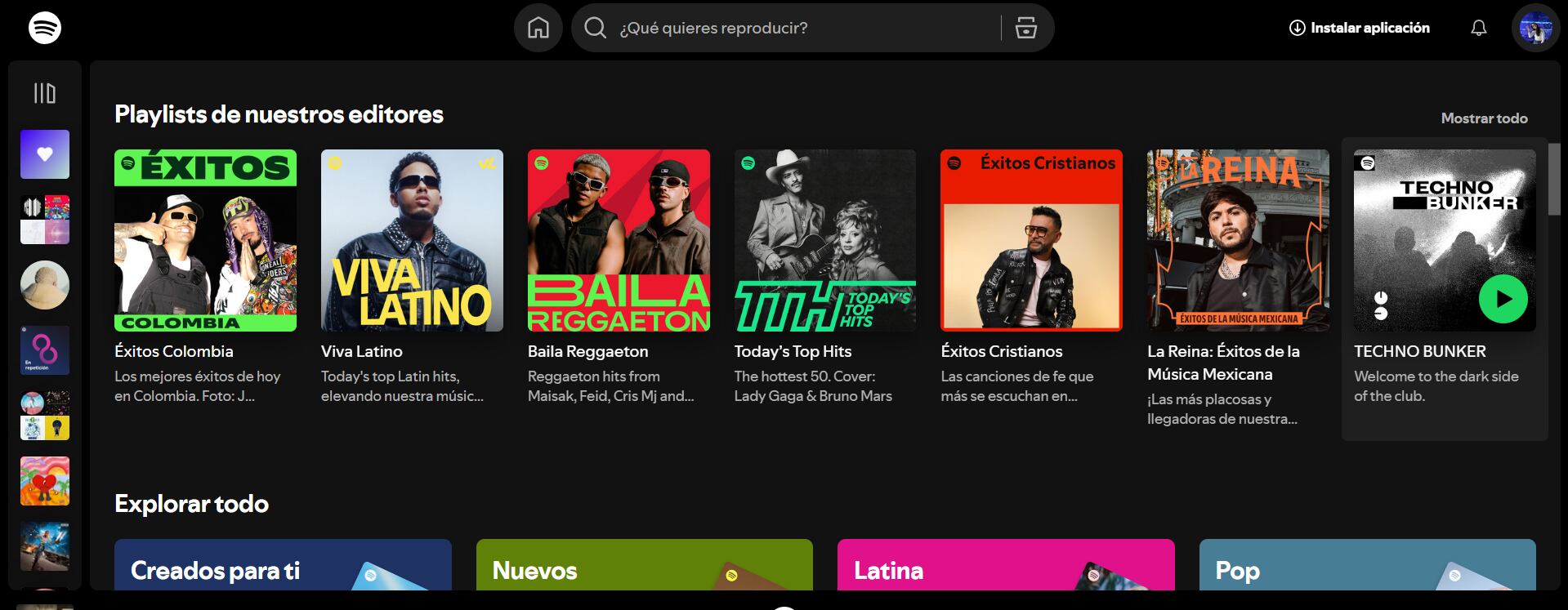Open the 'En repetición' playlist in sidebar
This screenshot has width=1568, height=610.
pyautogui.click(x=45, y=350)
